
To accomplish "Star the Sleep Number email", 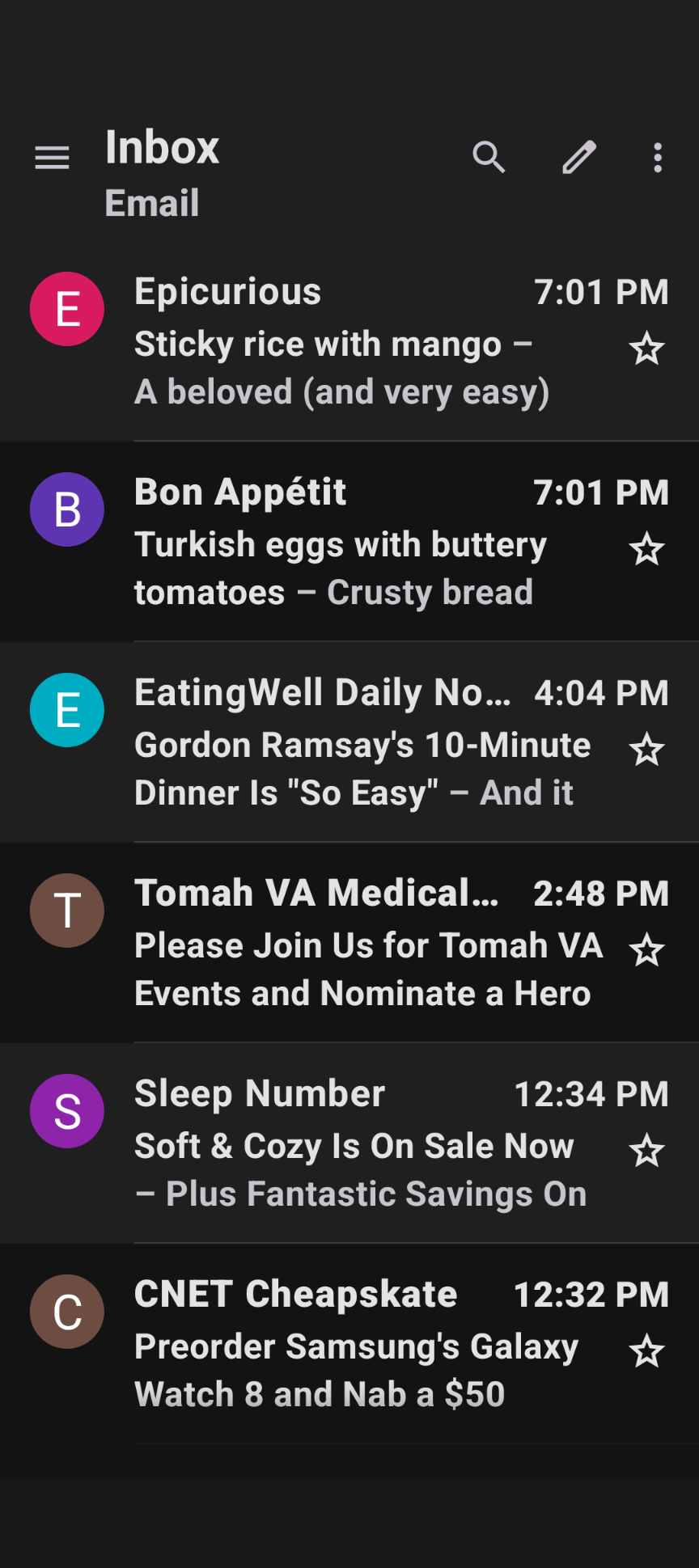I will pyautogui.click(x=646, y=1151).
